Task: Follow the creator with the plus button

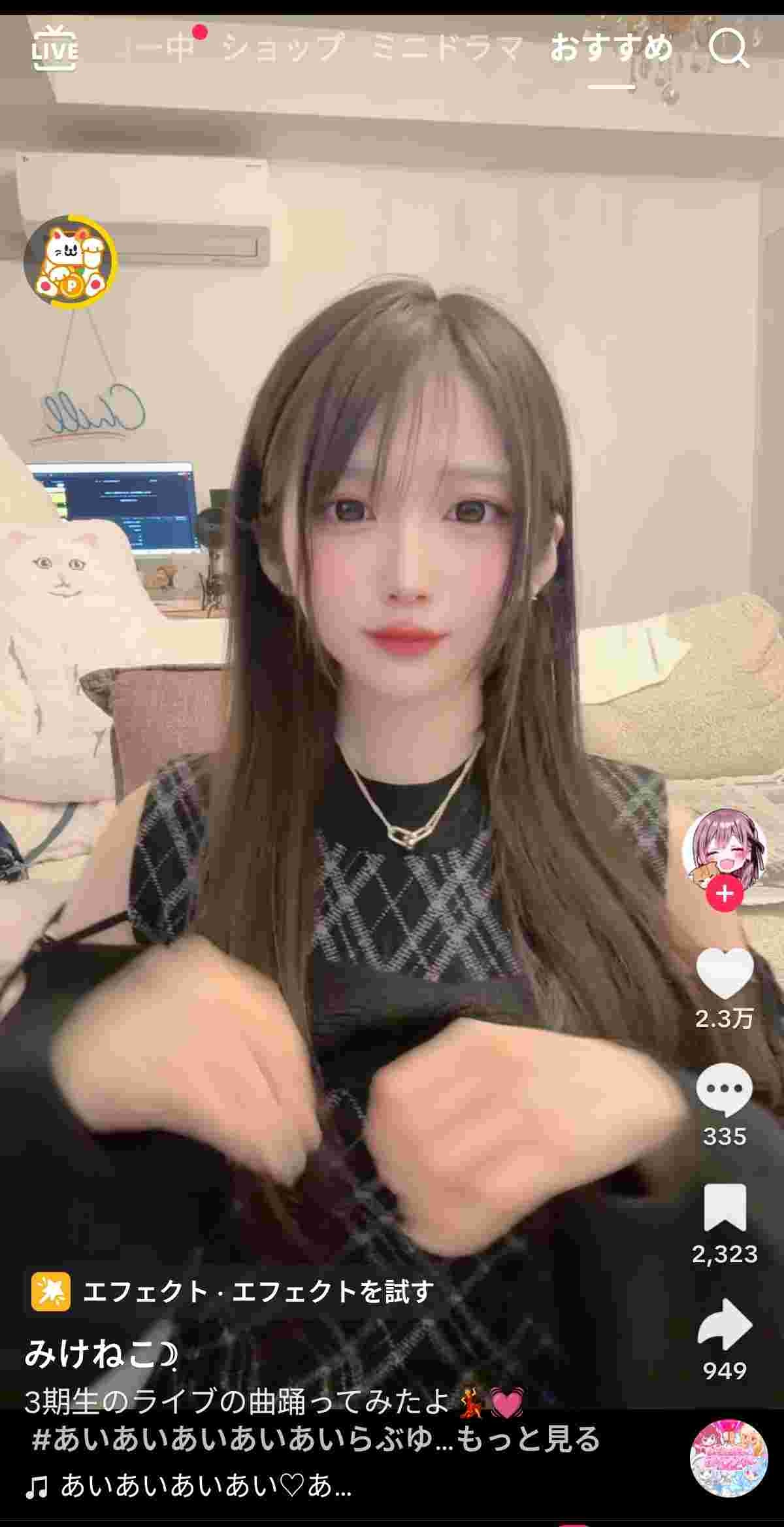Action: pyautogui.click(x=724, y=894)
